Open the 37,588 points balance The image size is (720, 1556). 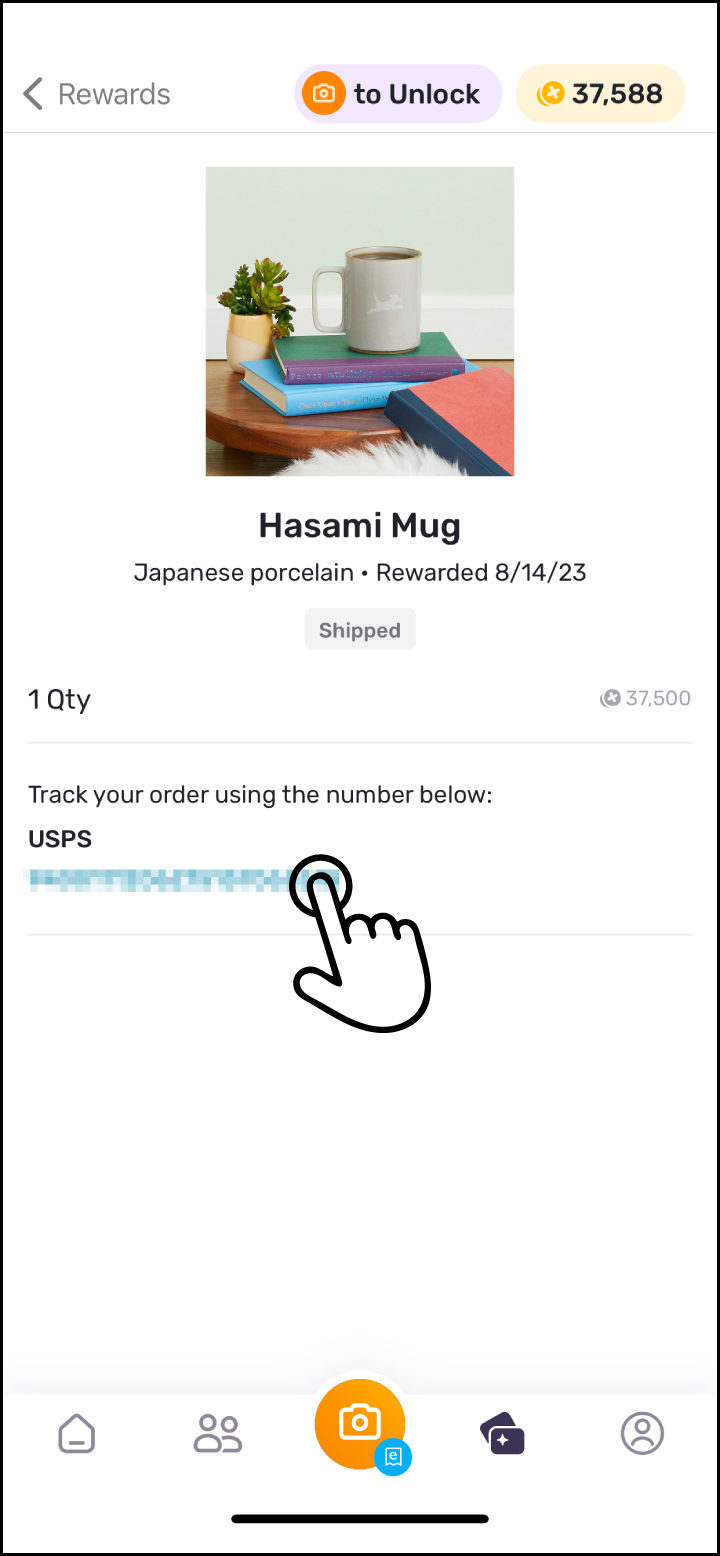(600, 94)
